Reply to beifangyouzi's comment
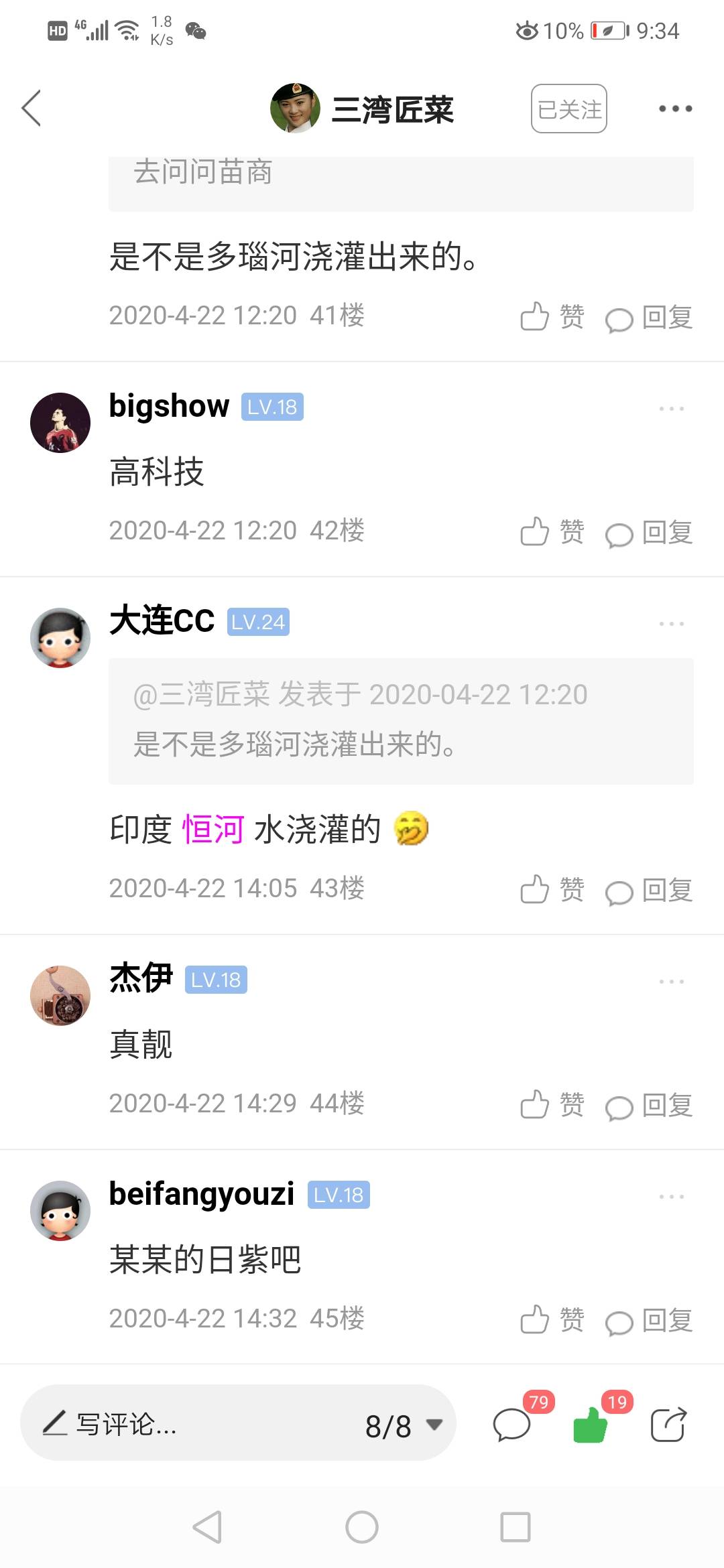This screenshot has width=724, height=1568. [649, 1321]
